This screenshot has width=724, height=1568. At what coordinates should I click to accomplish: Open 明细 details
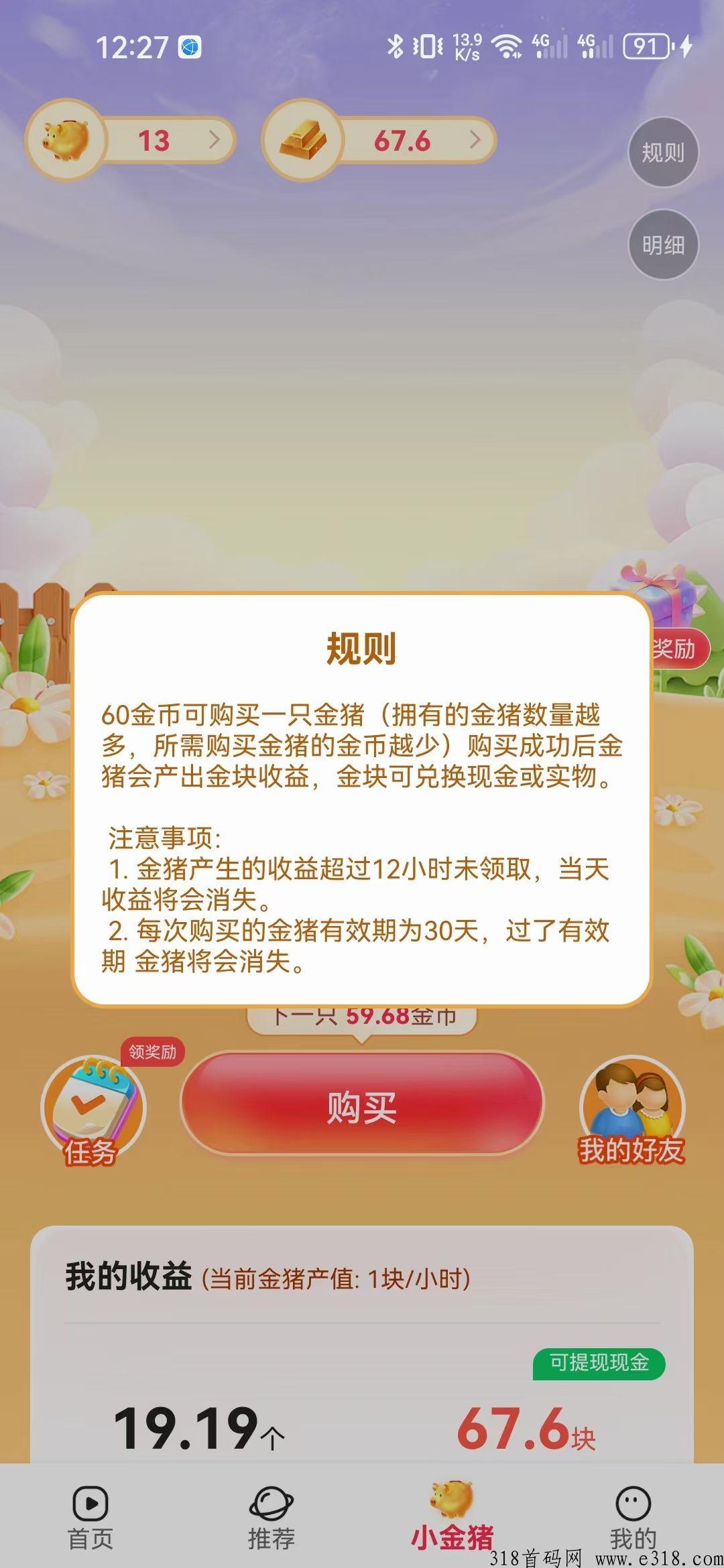(x=663, y=245)
